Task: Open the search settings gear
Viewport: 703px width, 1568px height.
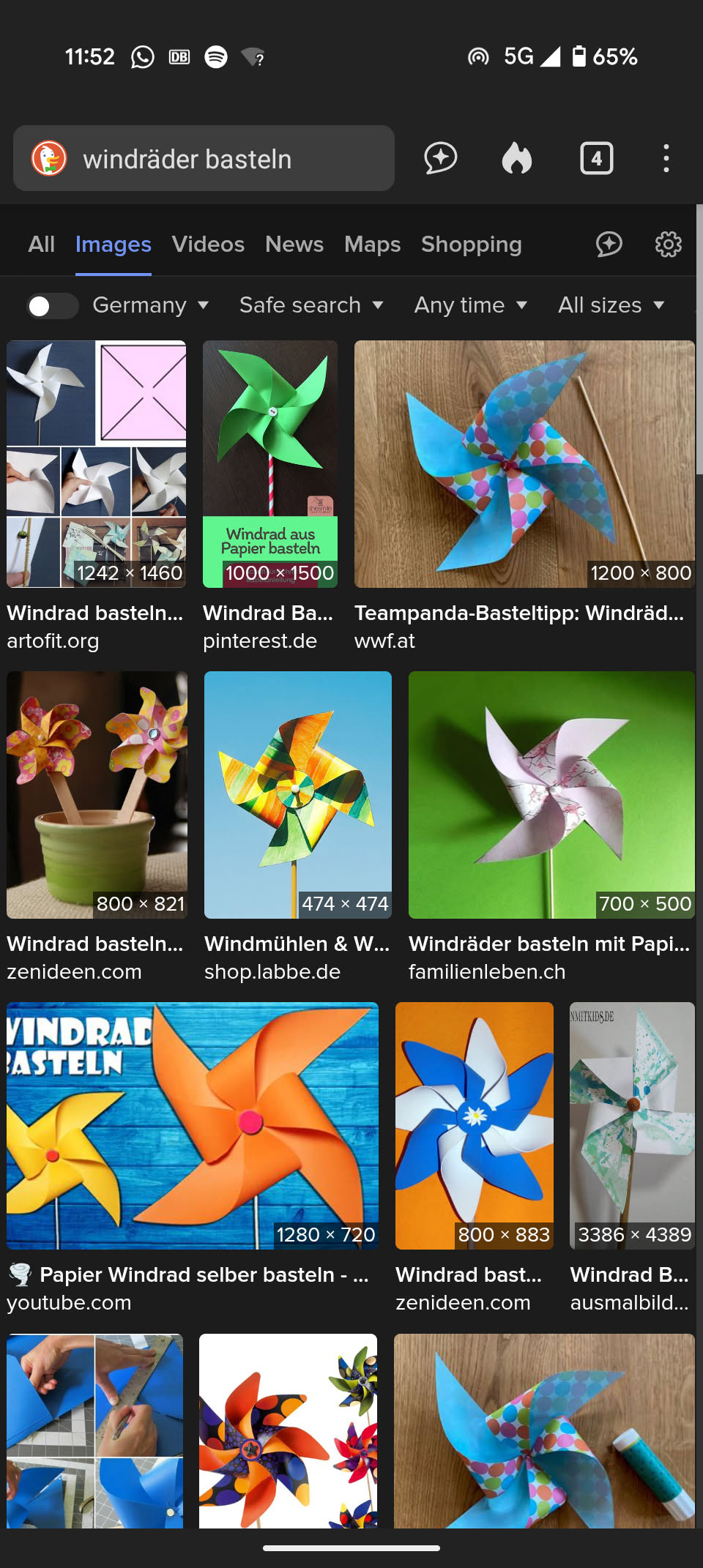Action: coord(668,244)
